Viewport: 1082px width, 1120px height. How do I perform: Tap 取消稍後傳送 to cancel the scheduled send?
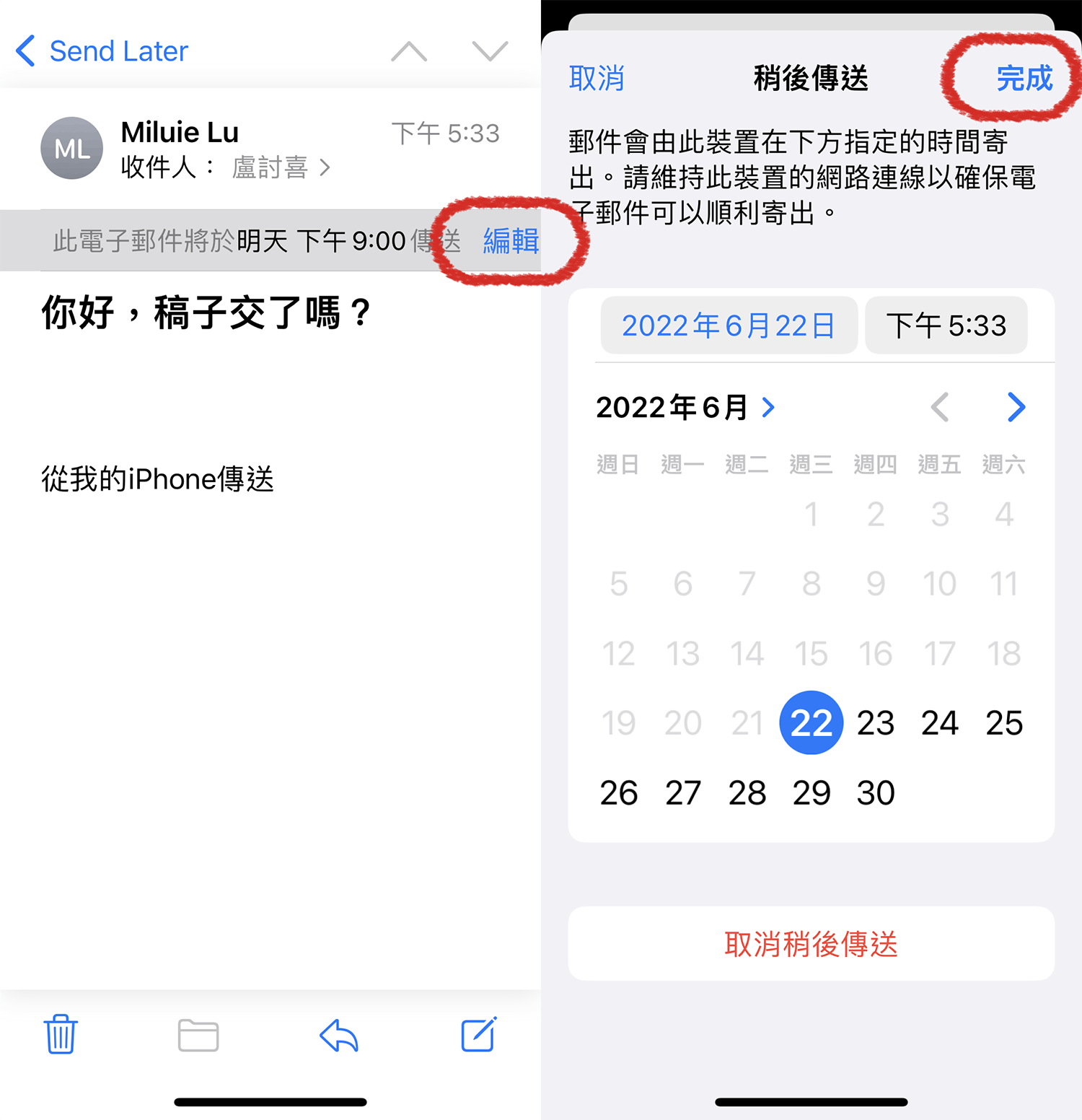click(x=811, y=944)
